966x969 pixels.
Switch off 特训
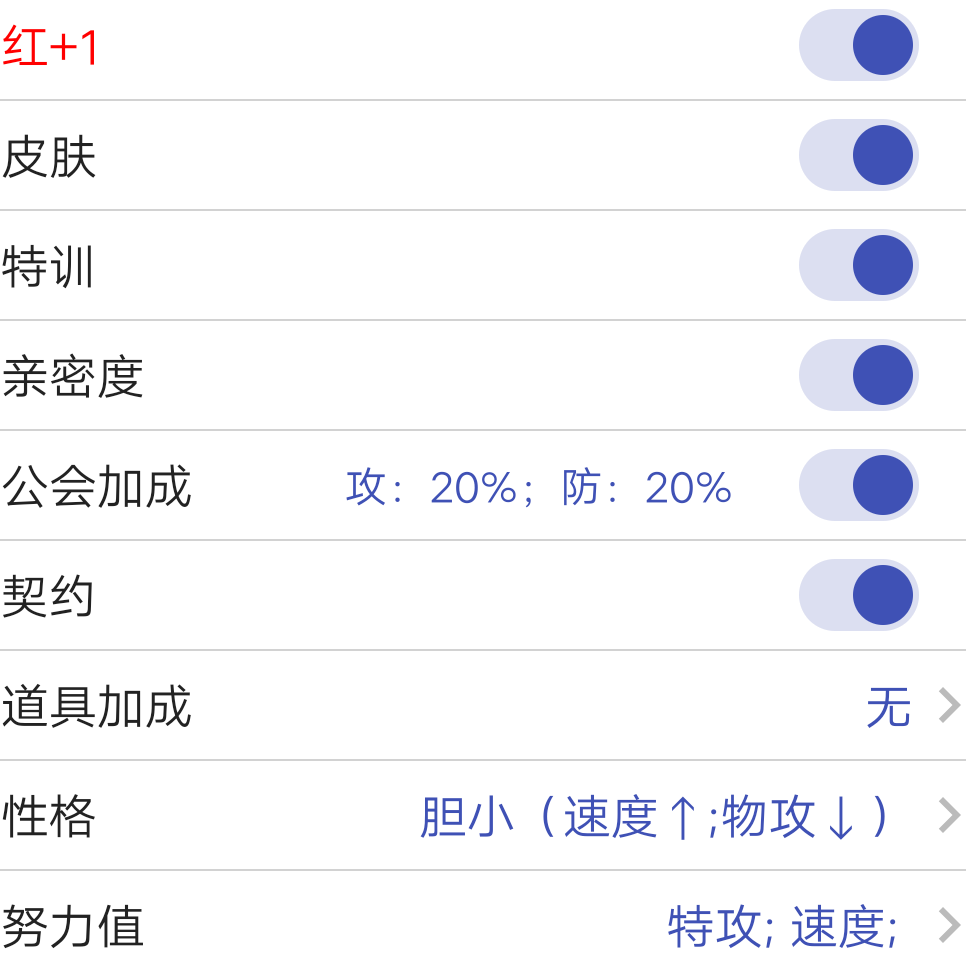click(x=858, y=265)
